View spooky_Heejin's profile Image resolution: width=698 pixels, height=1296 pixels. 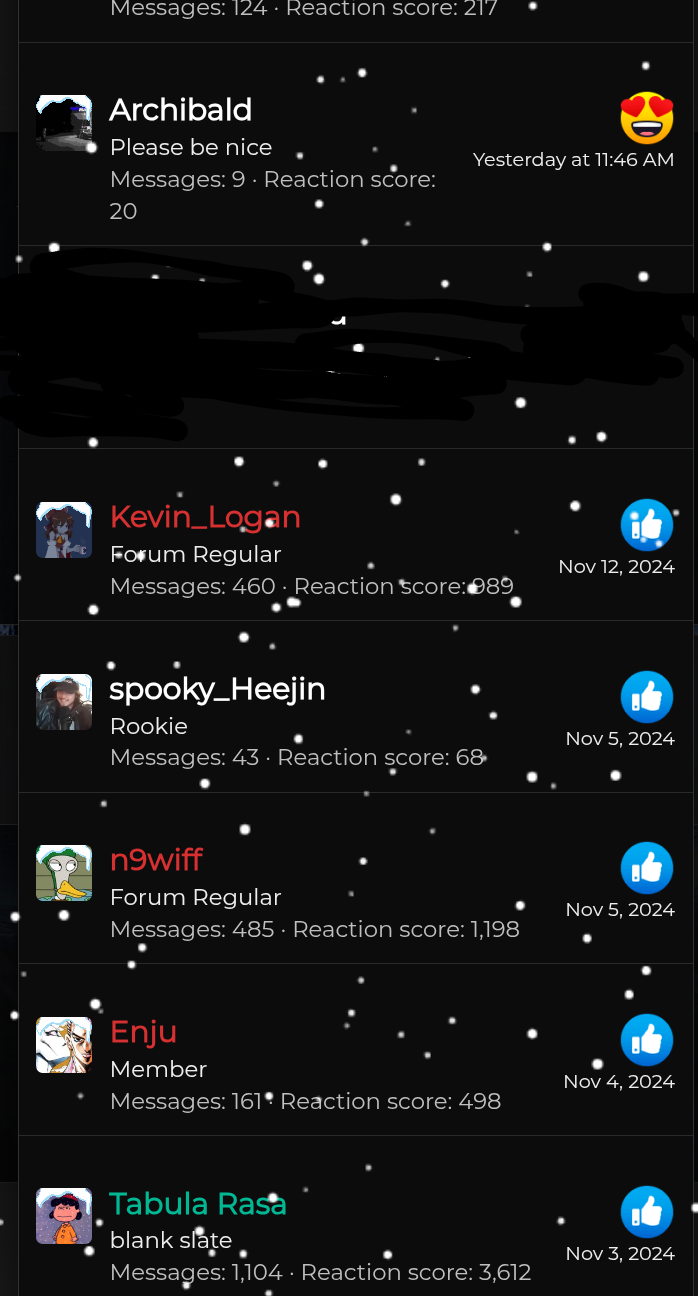coord(217,689)
